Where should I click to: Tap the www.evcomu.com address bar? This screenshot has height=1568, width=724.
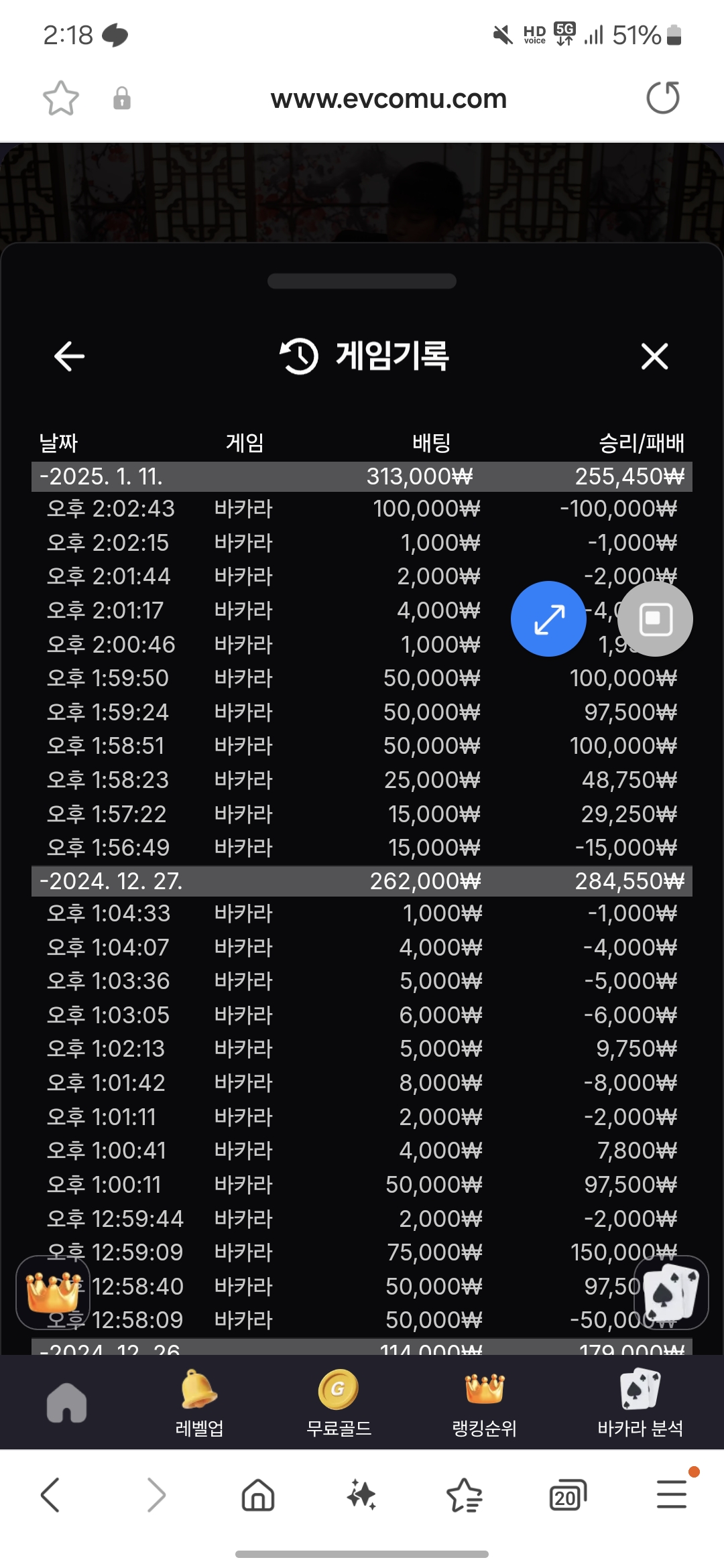pyautogui.click(x=388, y=99)
